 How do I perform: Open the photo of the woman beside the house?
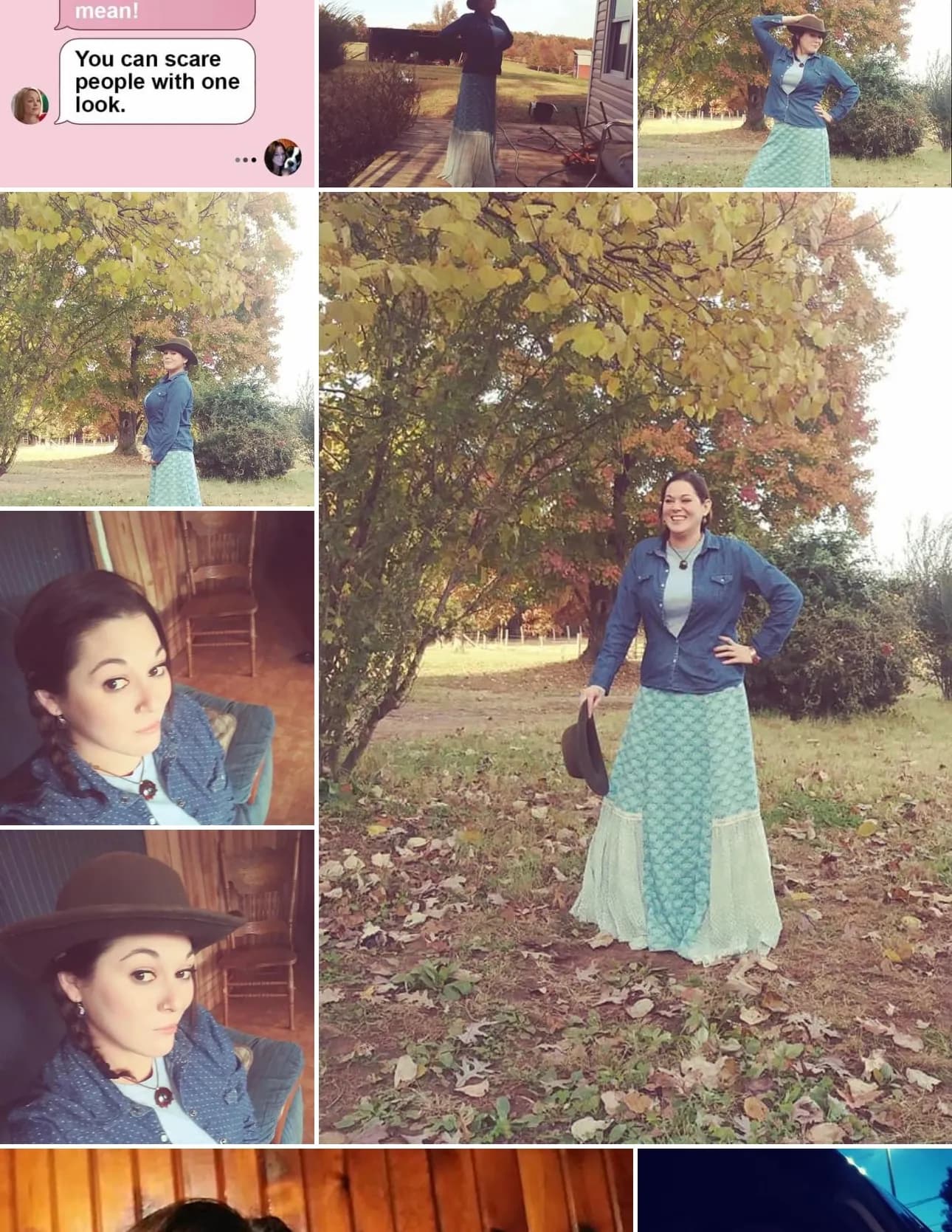tap(476, 94)
